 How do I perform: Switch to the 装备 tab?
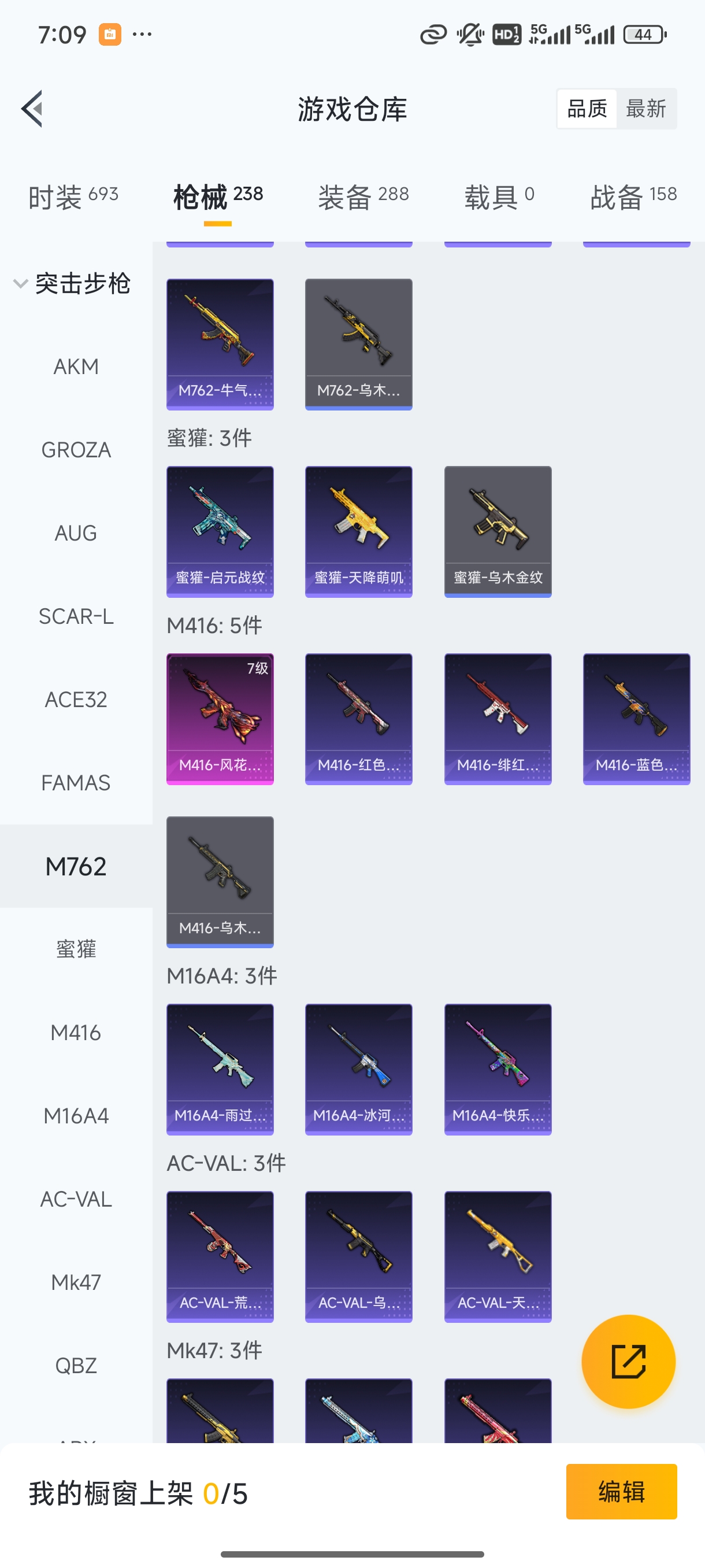click(363, 197)
